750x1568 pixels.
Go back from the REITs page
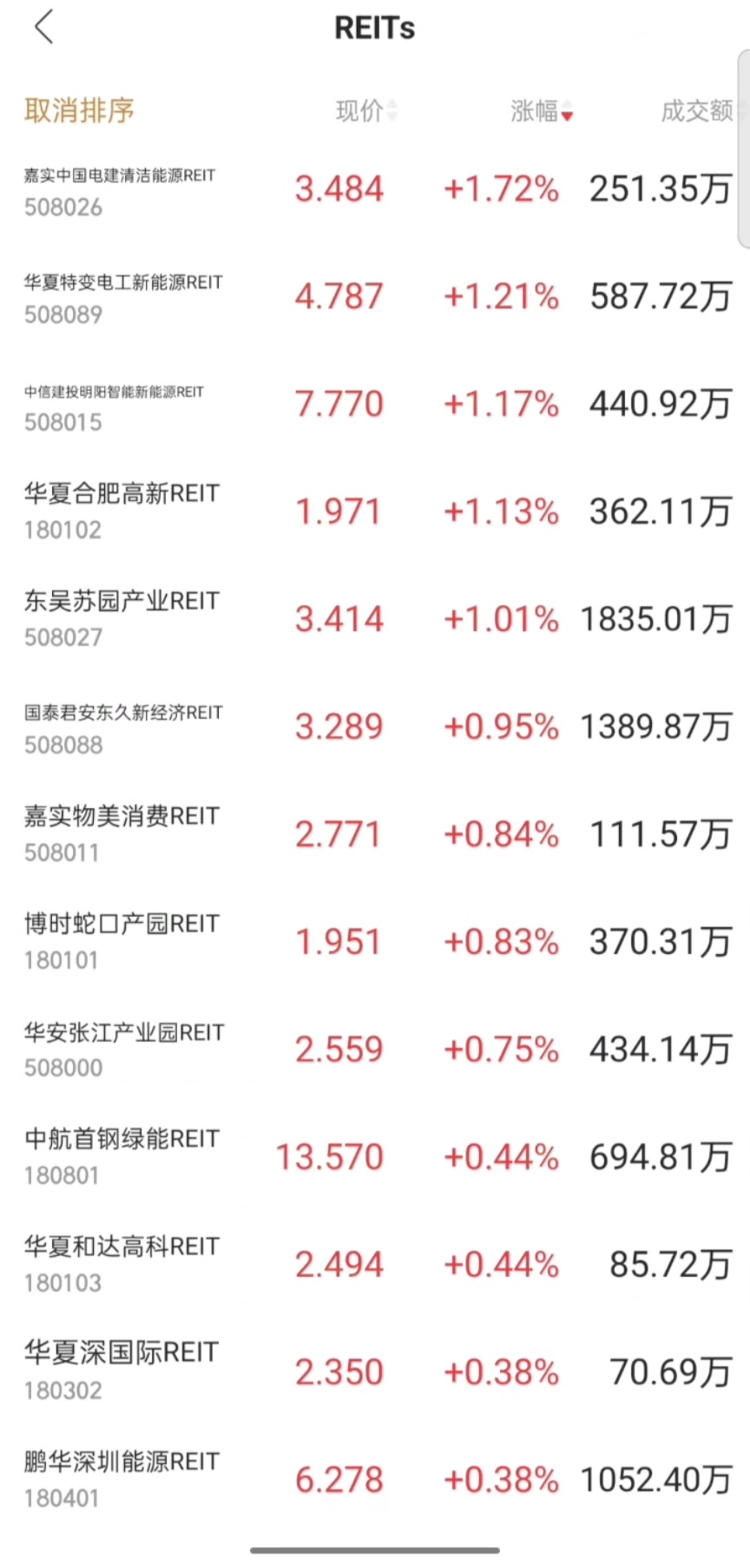point(44,28)
